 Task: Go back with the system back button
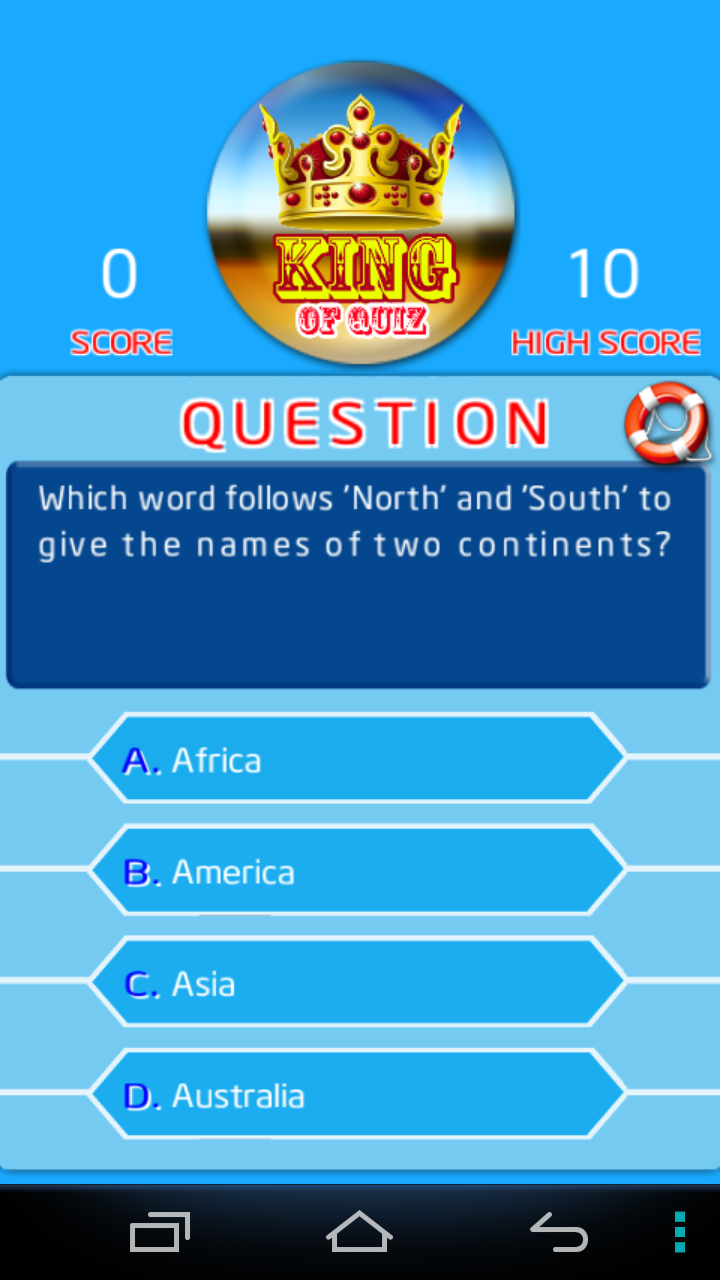(x=559, y=1232)
